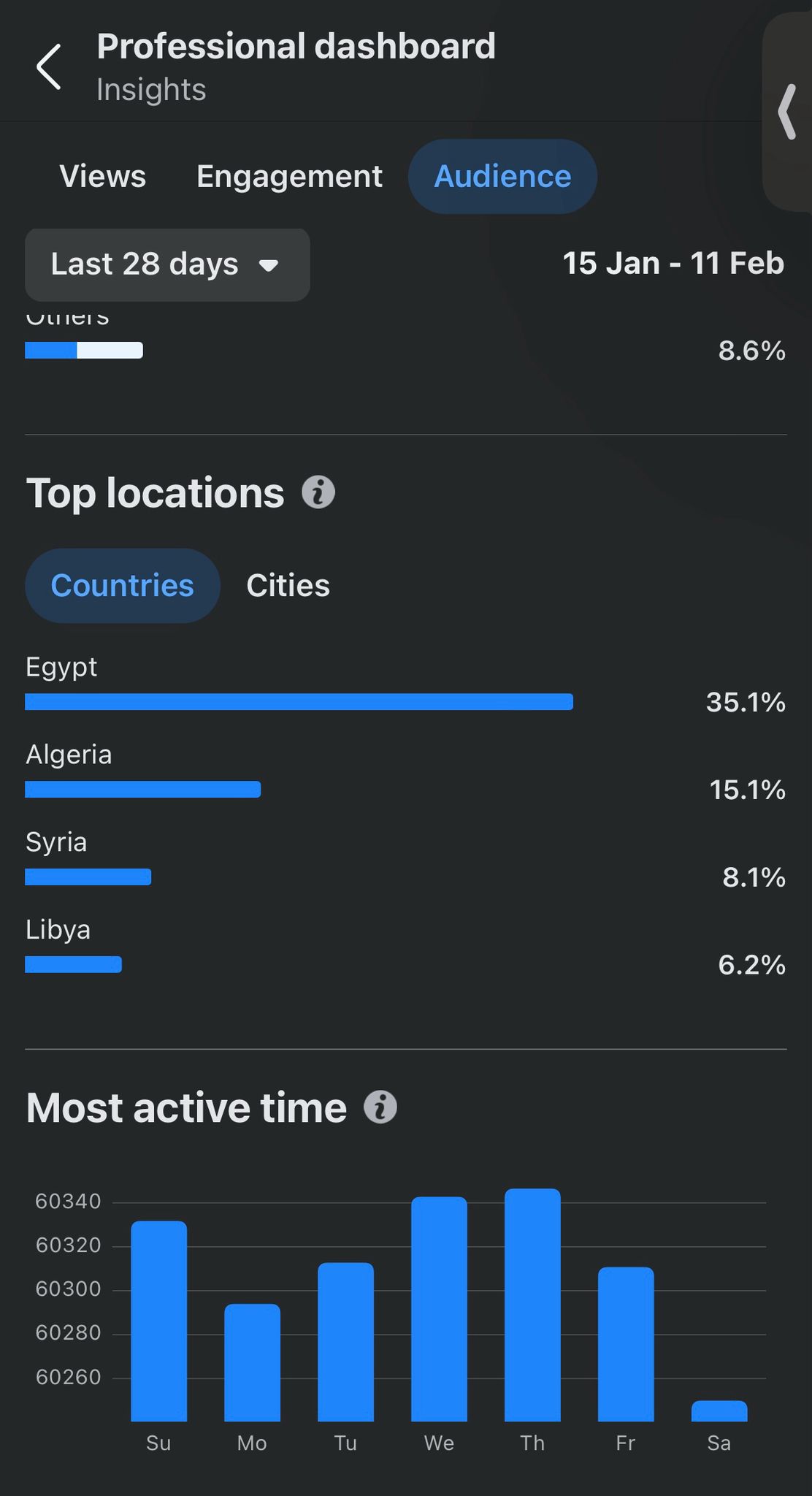Go back from Professional dashboard
Image resolution: width=812 pixels, height=1496 pixels.
pyautogui.click(x=49, y=66)
